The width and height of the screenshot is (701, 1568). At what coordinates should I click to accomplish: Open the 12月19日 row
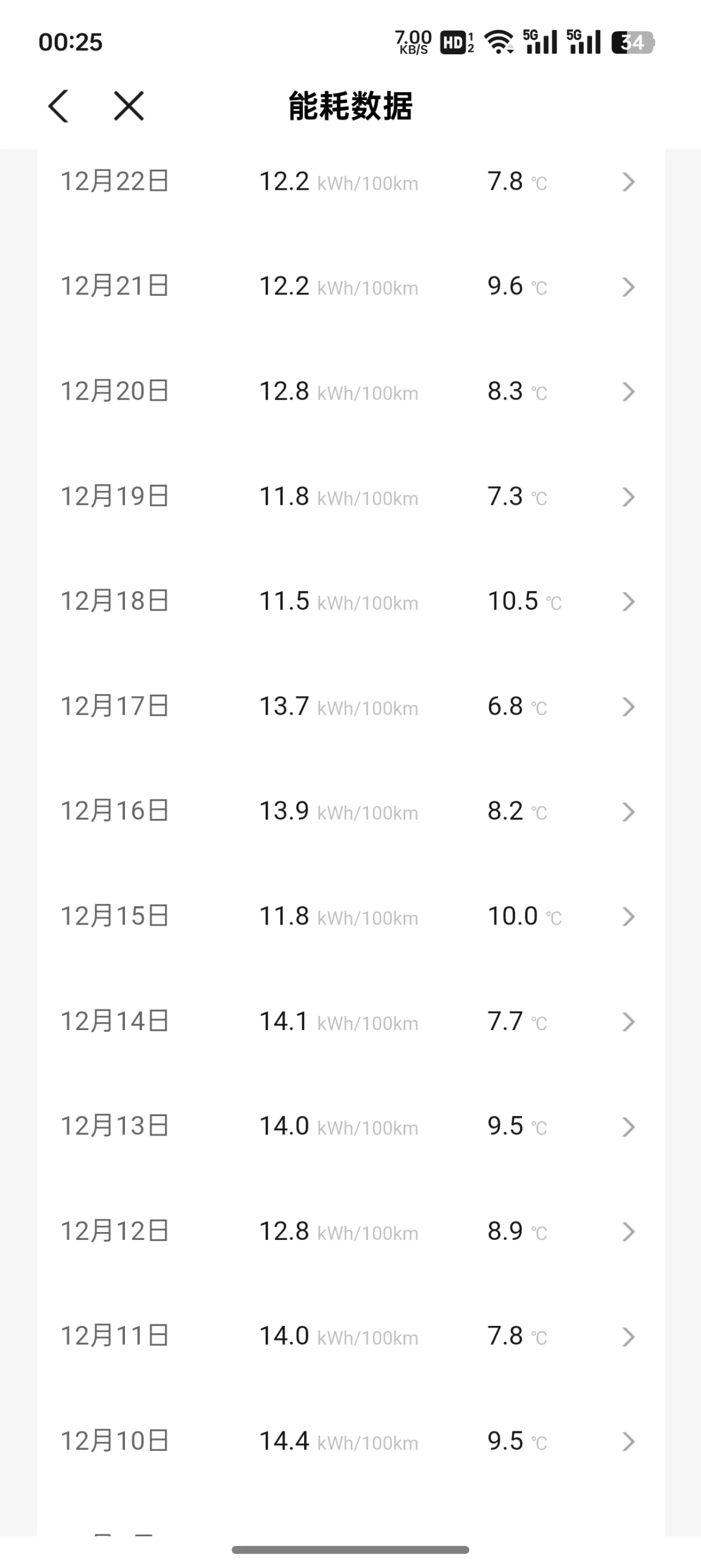coord(350,496)
